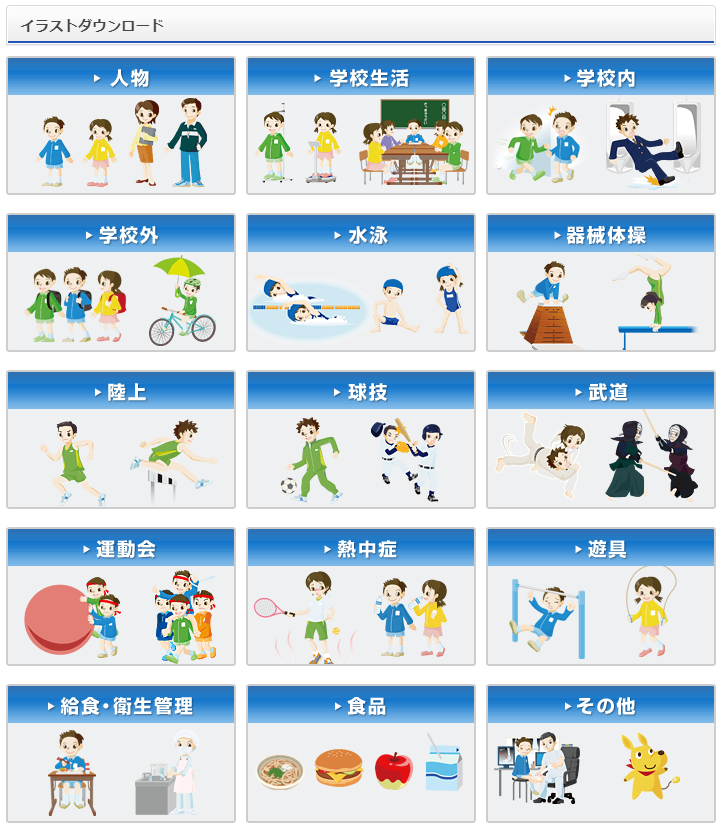Open the 学校外 illustrations
Viewport: 724px width, 830px height.
click(x=121, y=235)
